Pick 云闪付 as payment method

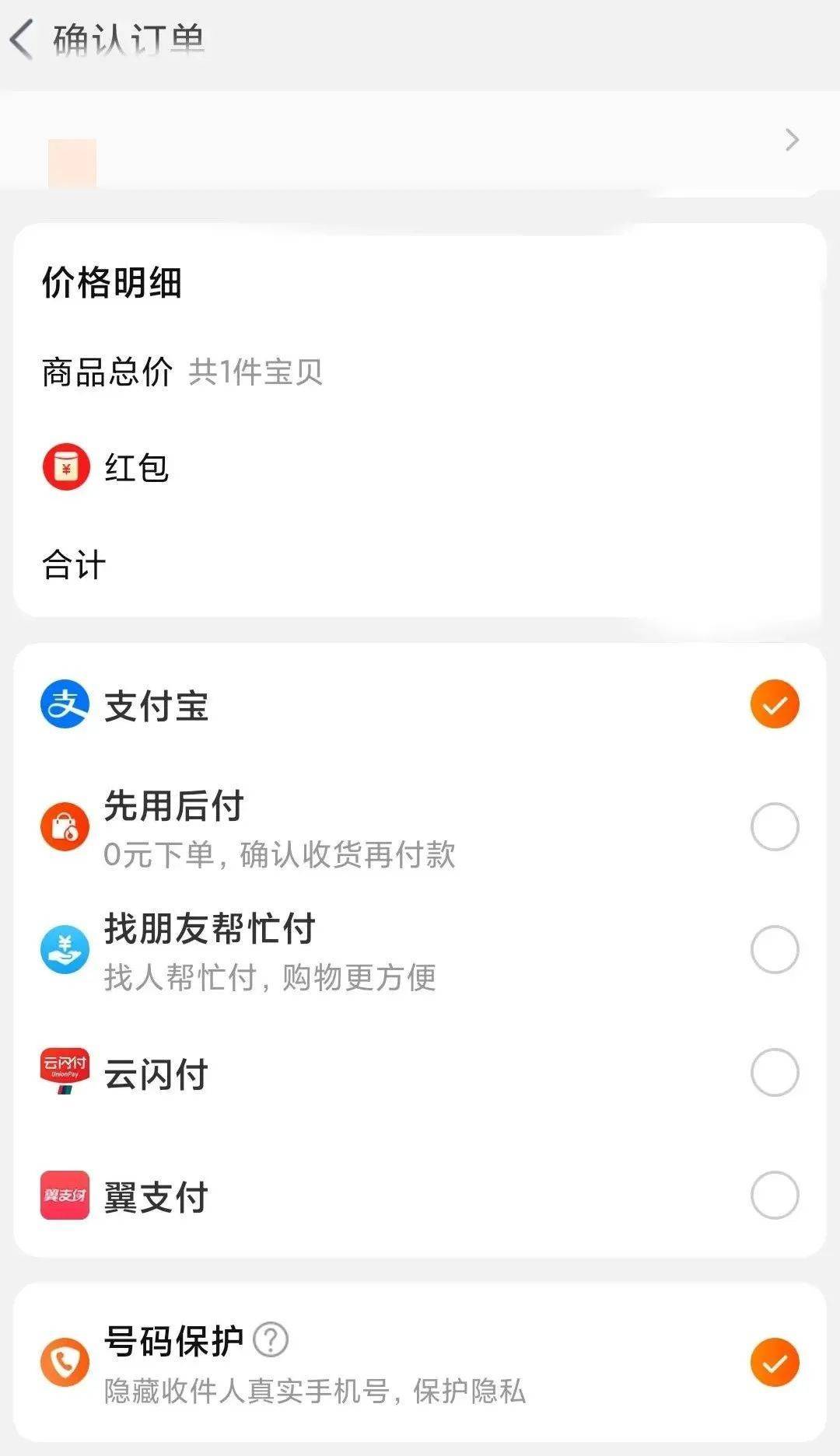click(774, 1072)
